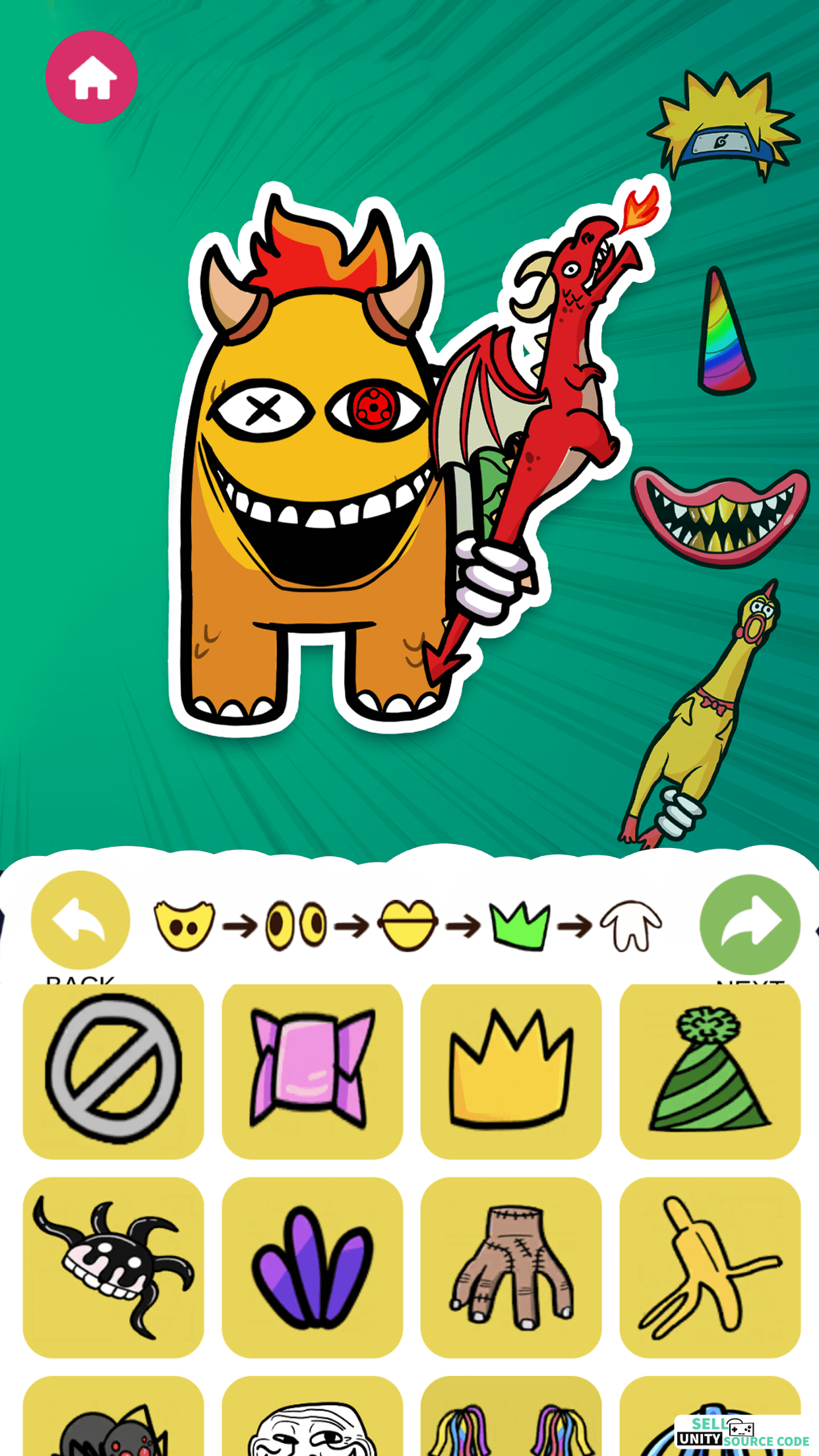
Task: Pick the rainbow pigtails accessory
Action: pyautogui.click(x=511, y=1416)
